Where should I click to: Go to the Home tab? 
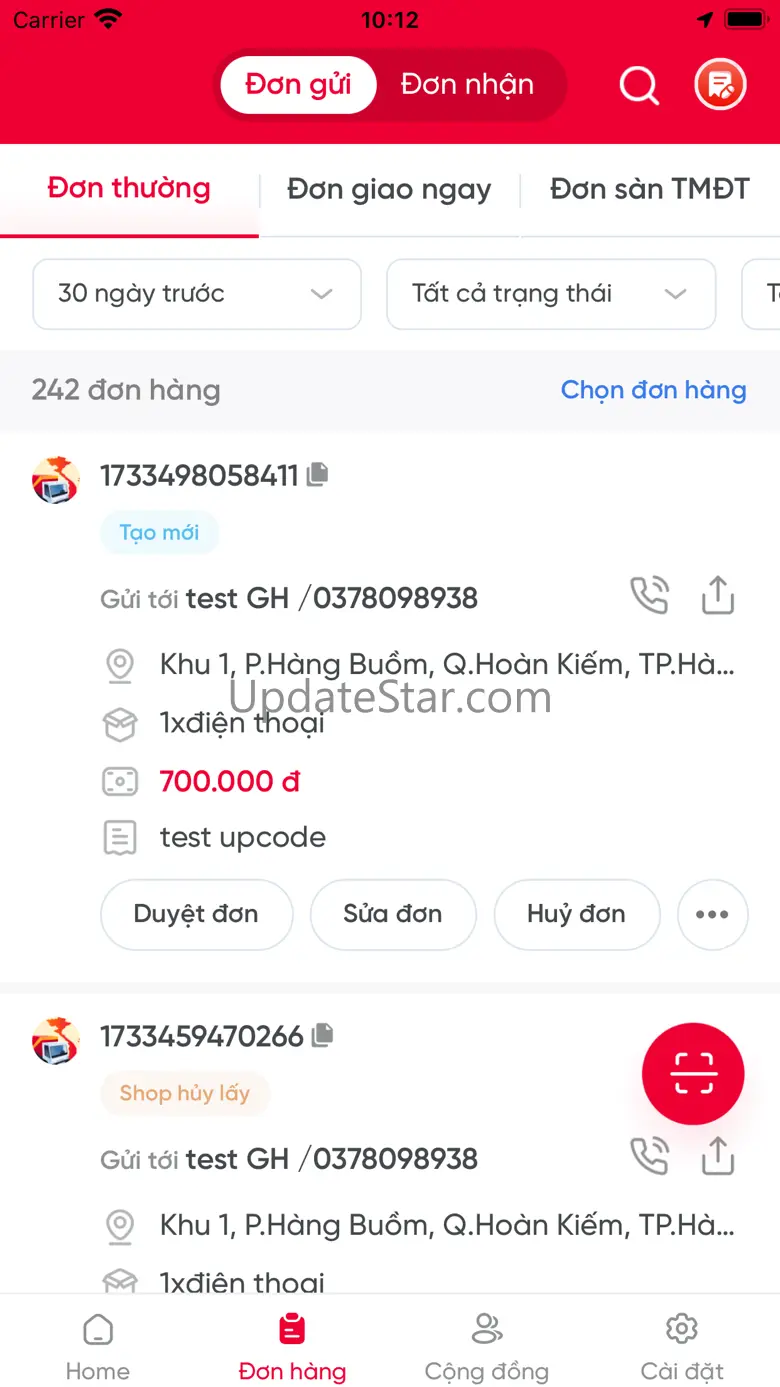pos(98,1347)
